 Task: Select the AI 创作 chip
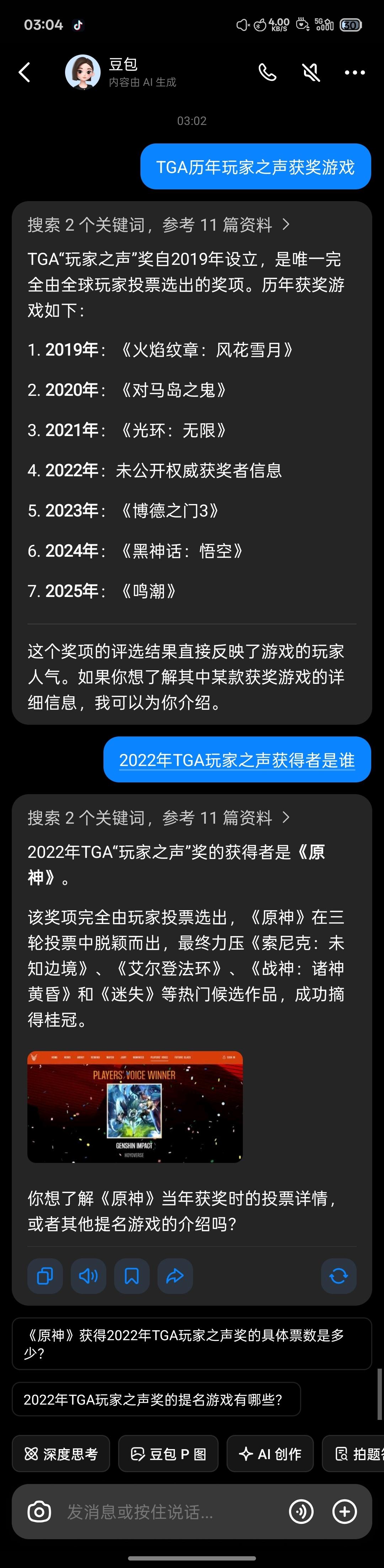click(270, 1454)
